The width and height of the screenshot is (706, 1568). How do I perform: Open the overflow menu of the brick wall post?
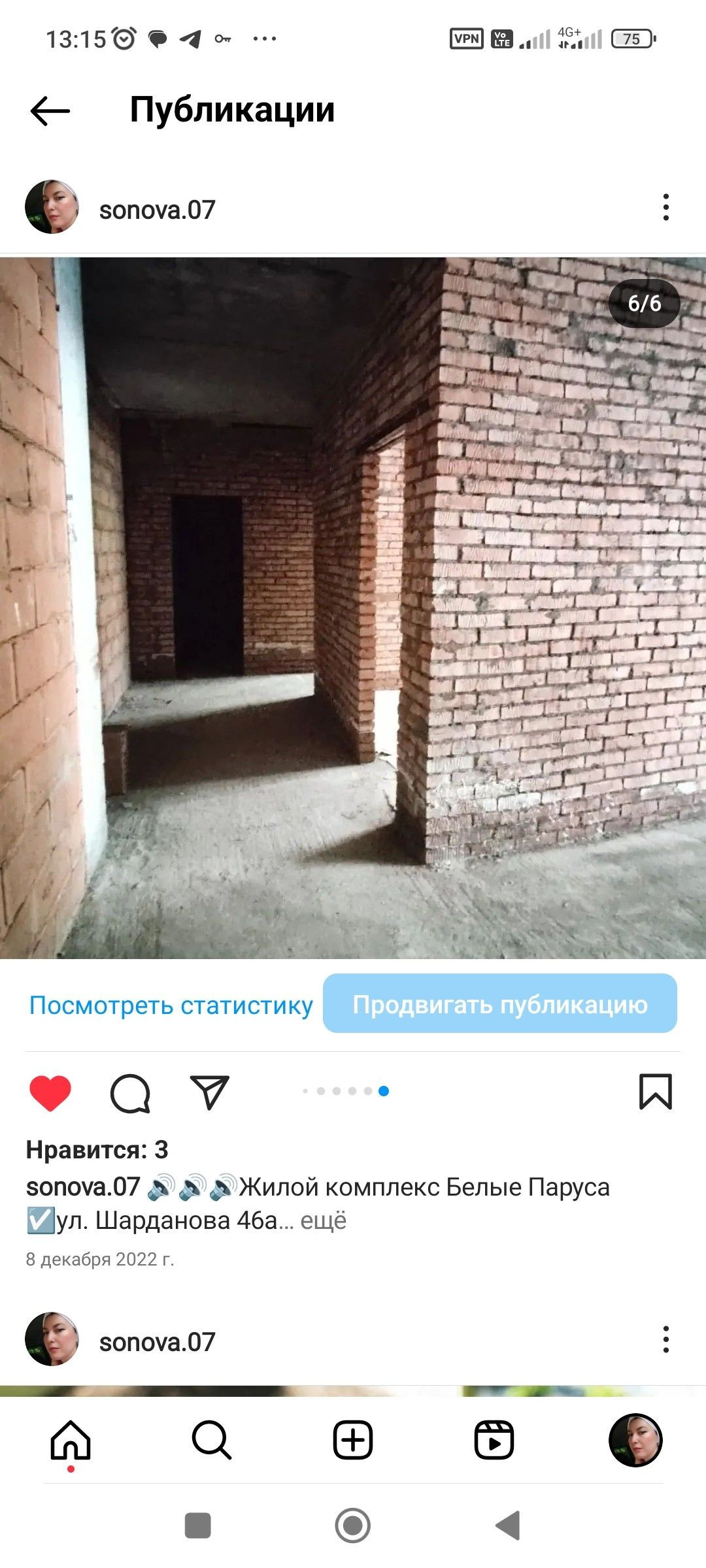click(x=665, y=207)
